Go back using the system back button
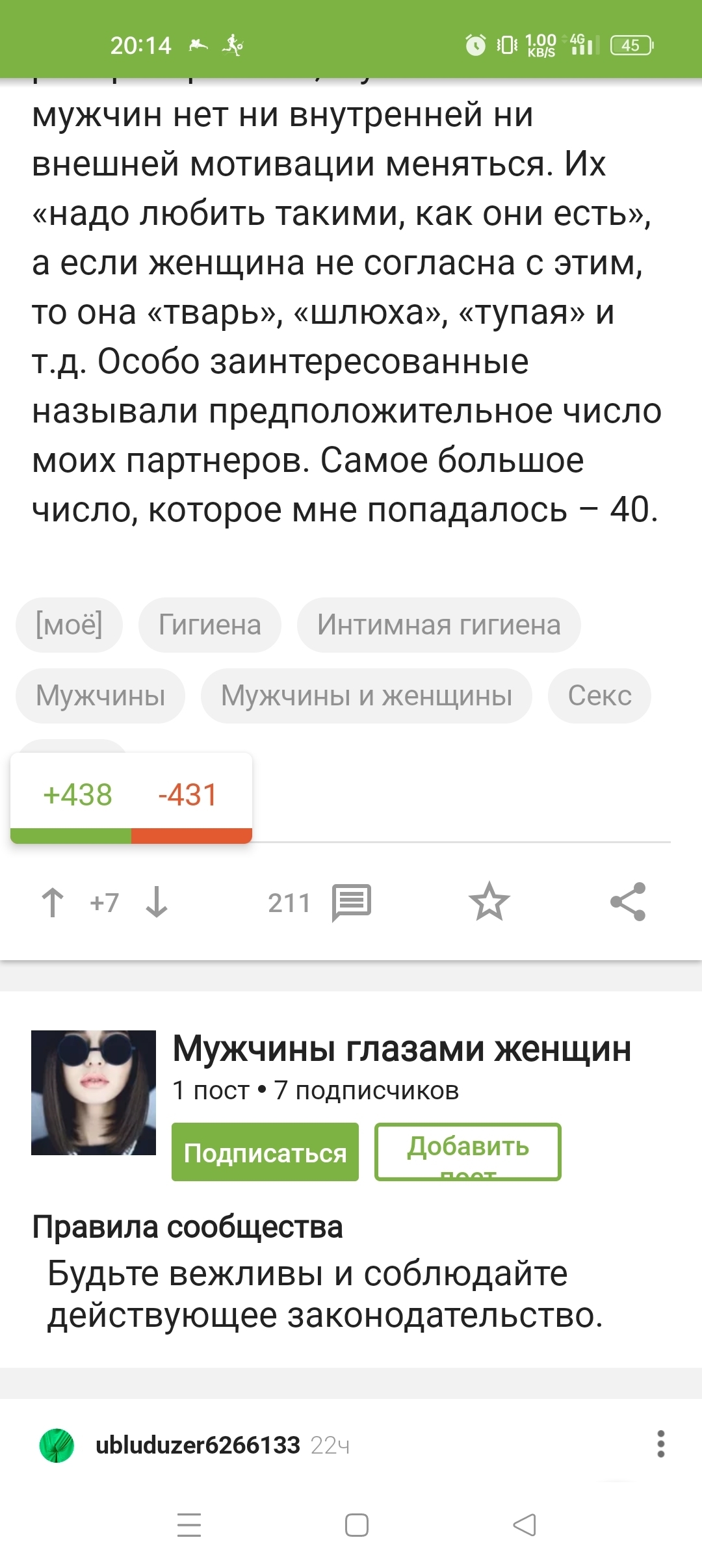This screenshot has height=1568, width=702. point(524,1525)
